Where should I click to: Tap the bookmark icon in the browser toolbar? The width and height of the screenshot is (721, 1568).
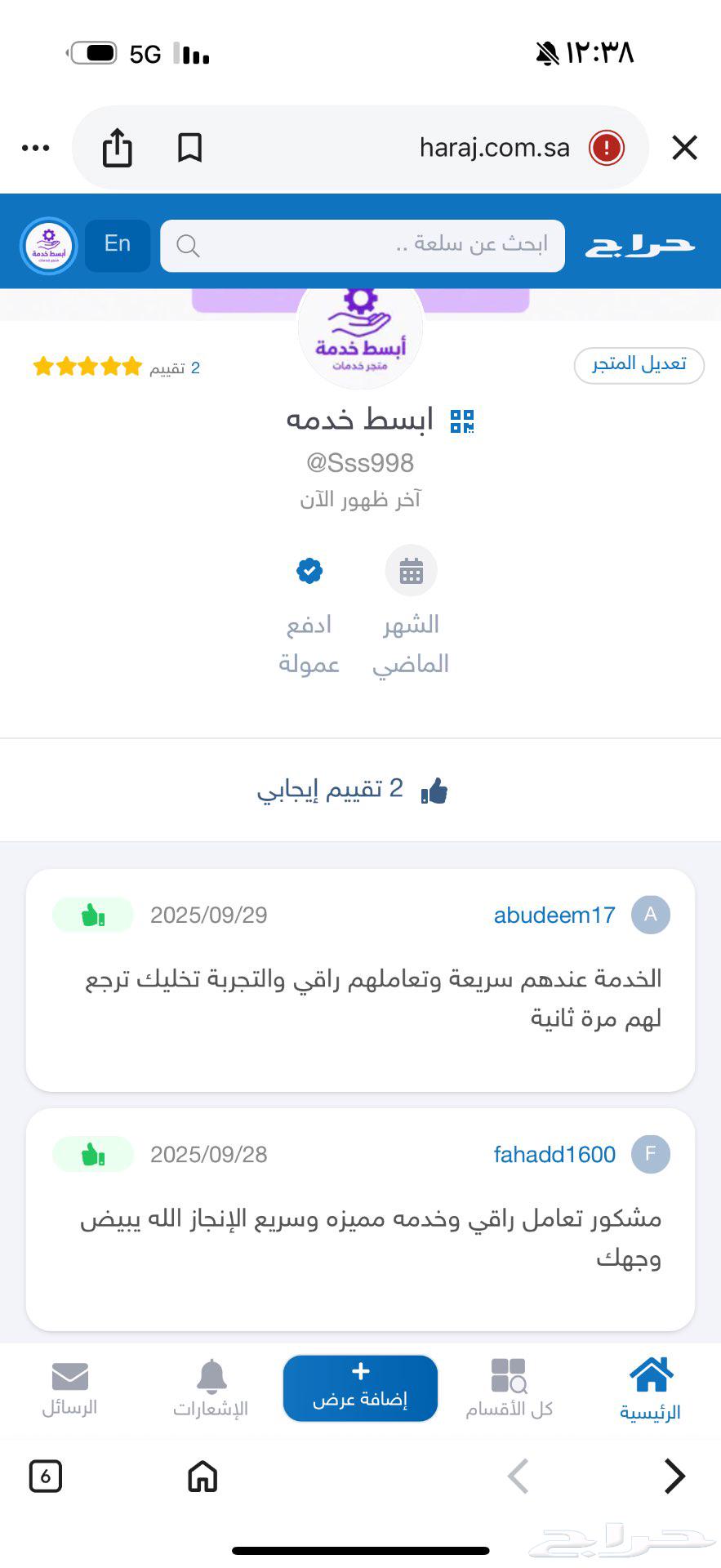tap(189, 148)
